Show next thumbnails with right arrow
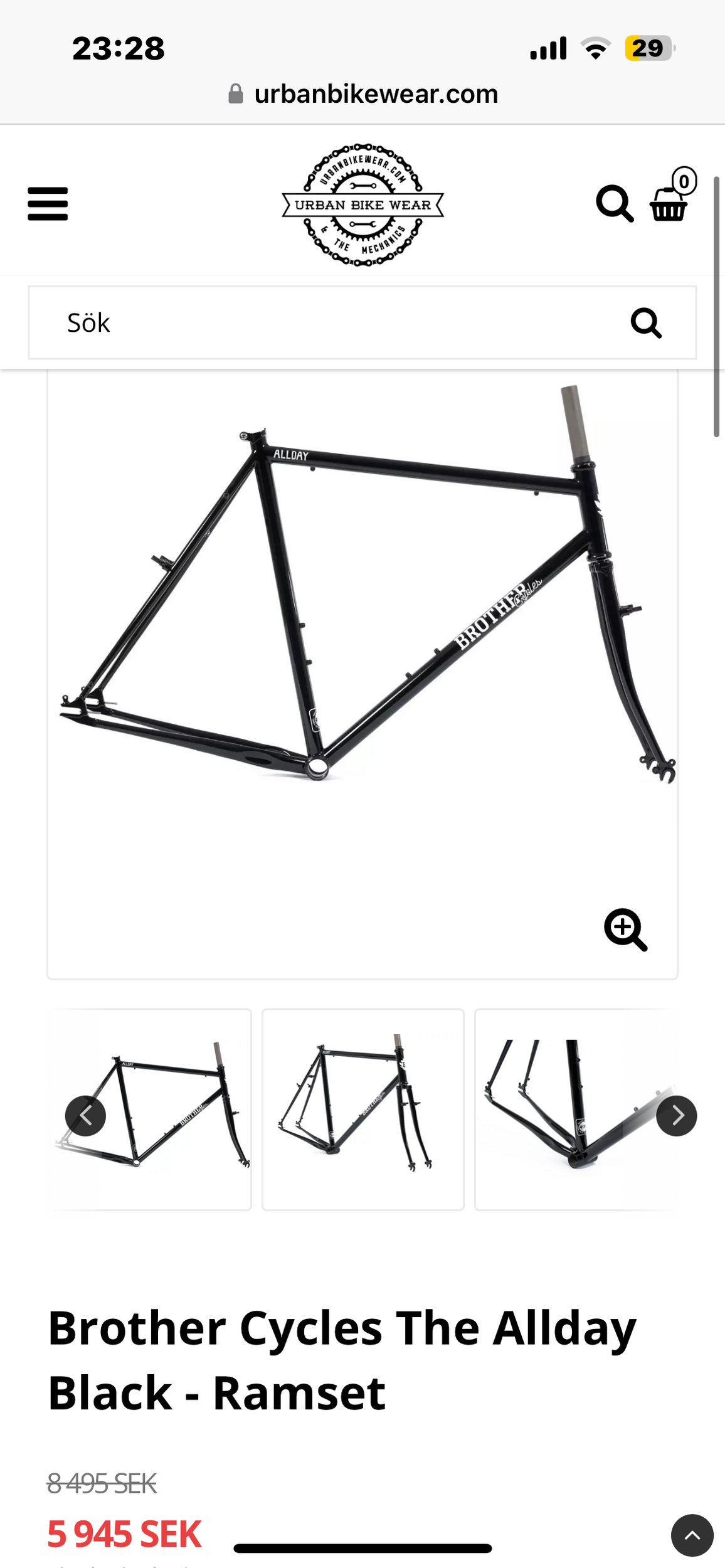725x1568 pixels. pyautogui.click(x=676, y=1116)
